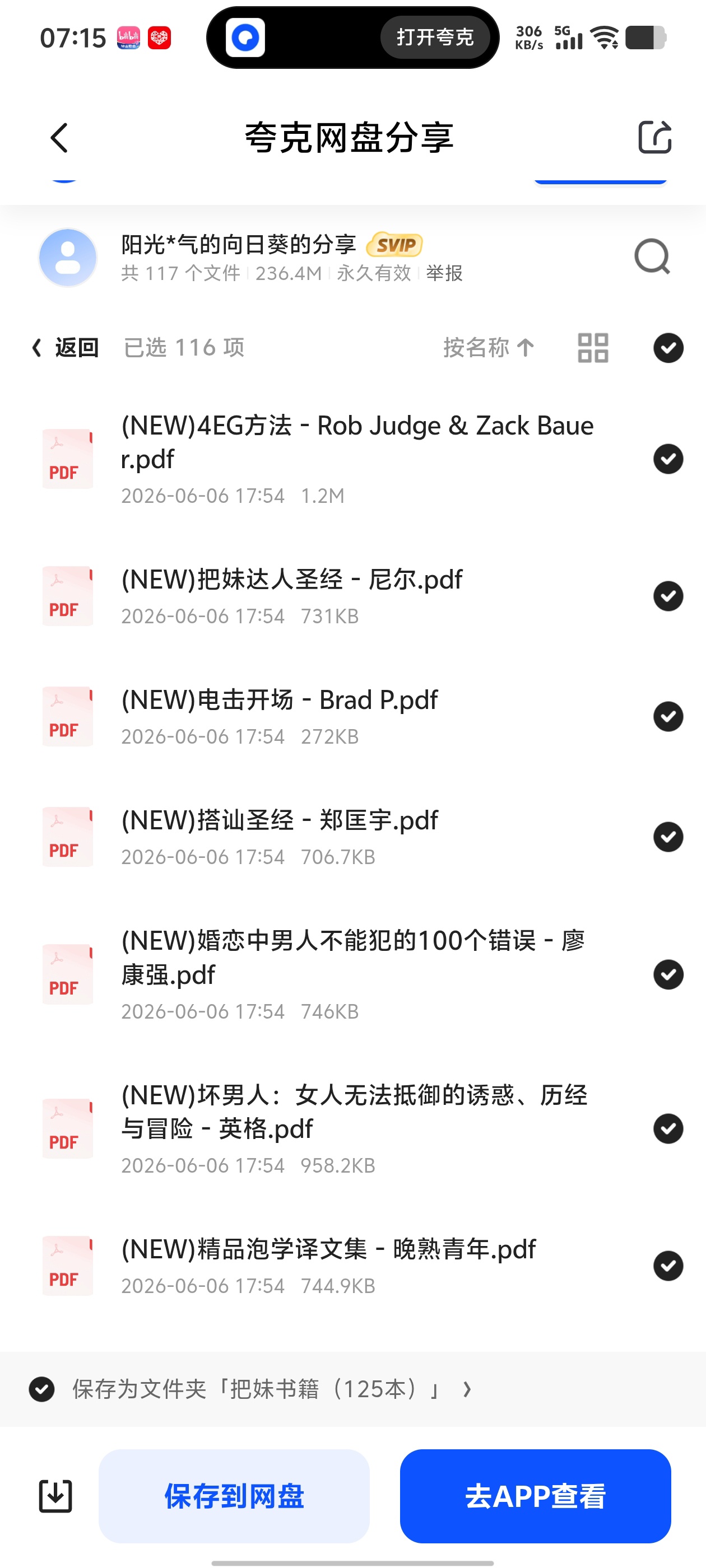Tap 返回 to leave the folder

64,348
